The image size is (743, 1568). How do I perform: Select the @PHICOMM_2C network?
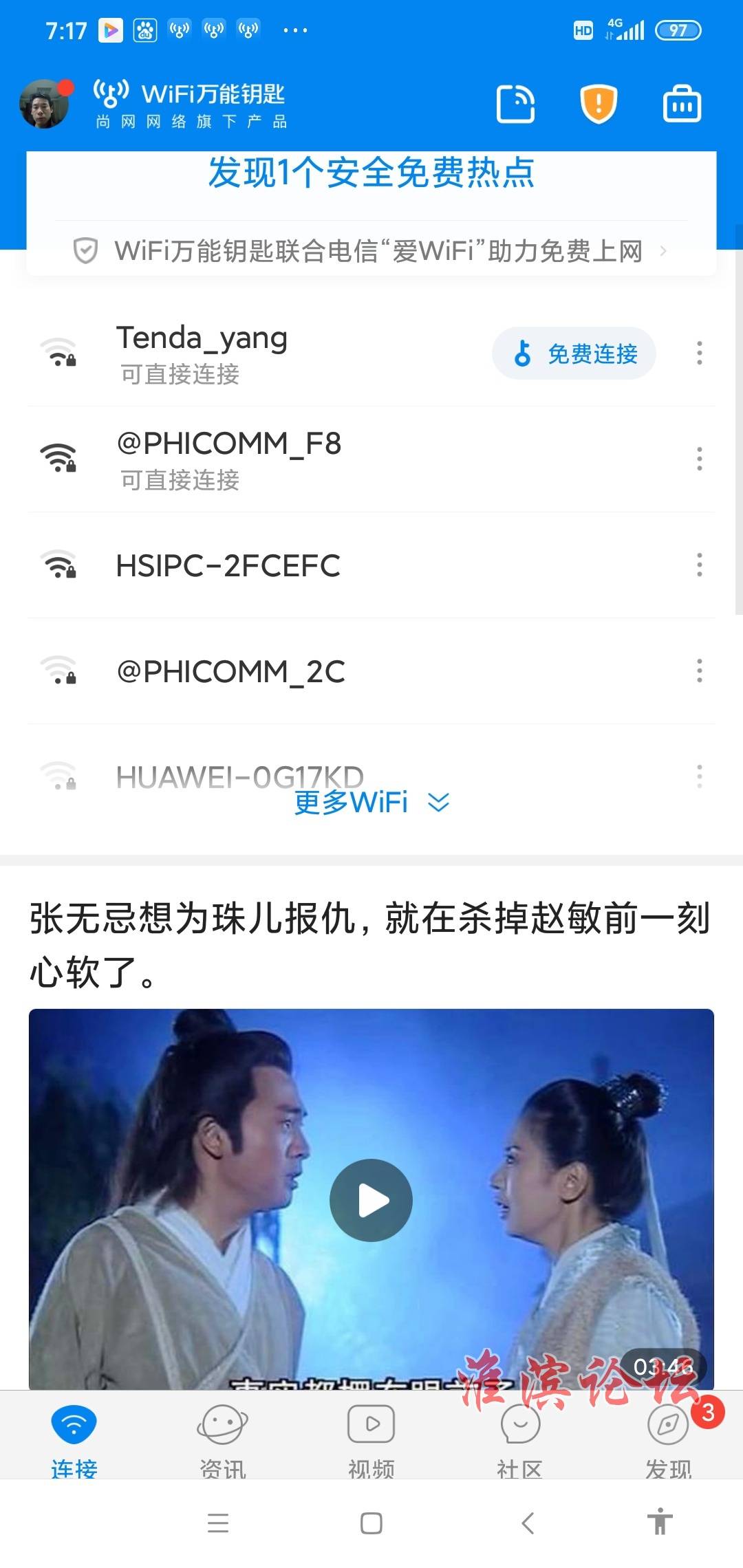click(275, 671)
